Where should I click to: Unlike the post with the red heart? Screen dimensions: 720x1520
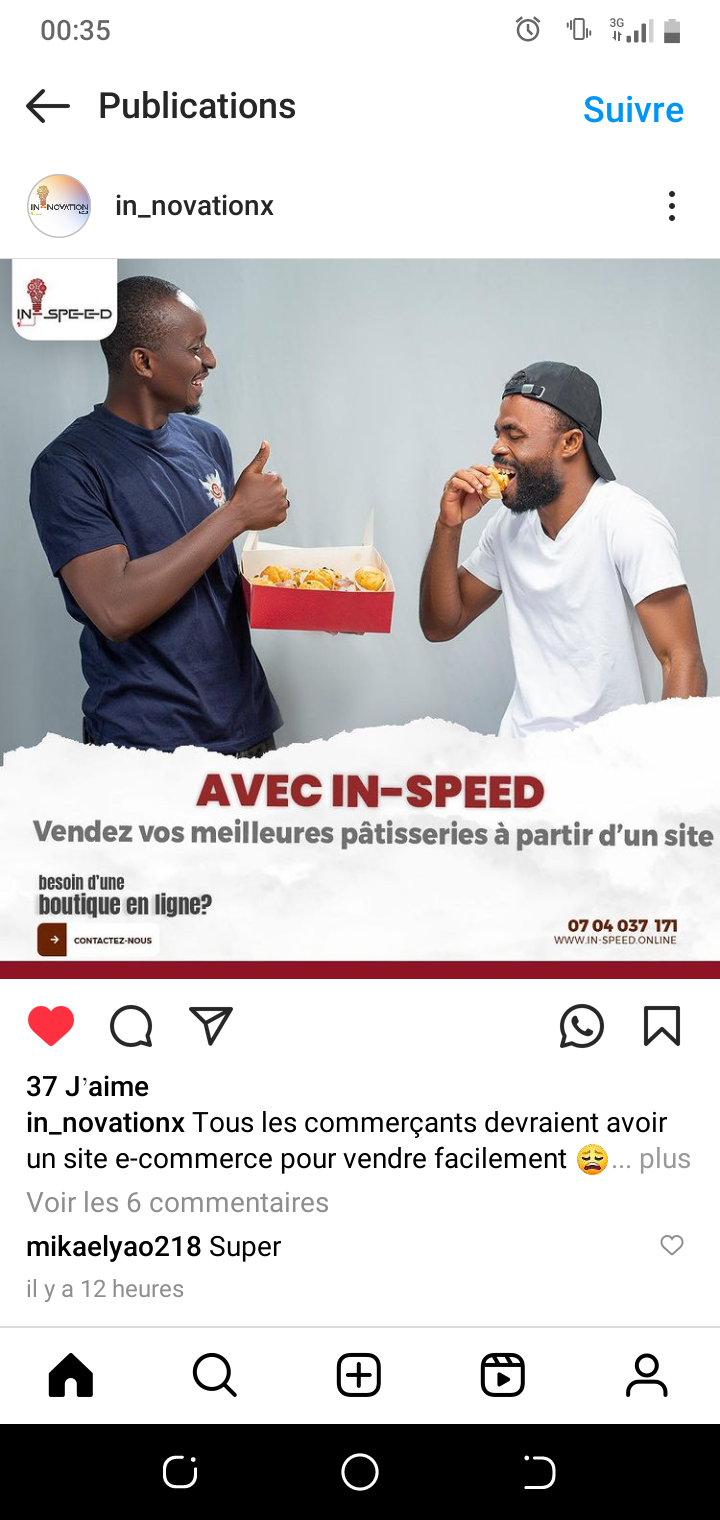pyautogui.click(x=51, y=1026)
